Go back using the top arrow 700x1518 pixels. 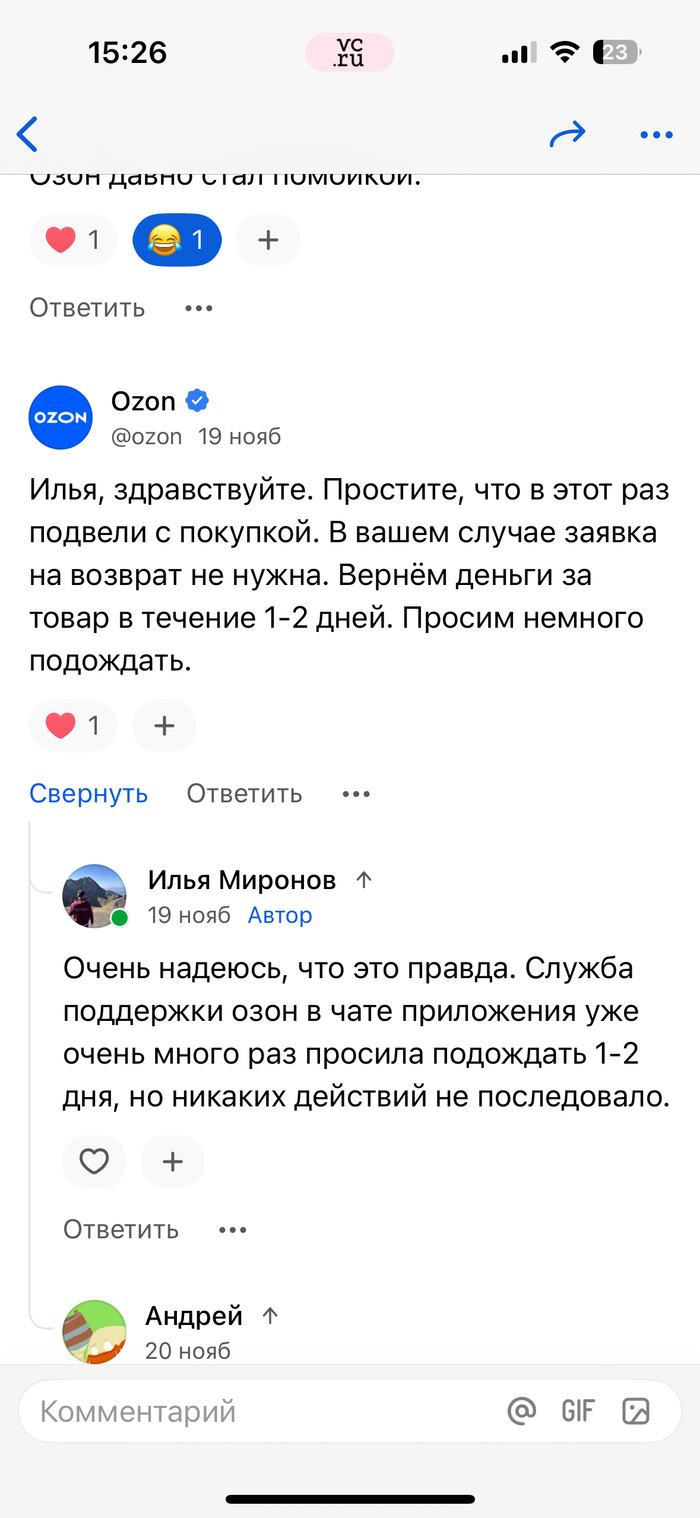(x=28, y=134)
